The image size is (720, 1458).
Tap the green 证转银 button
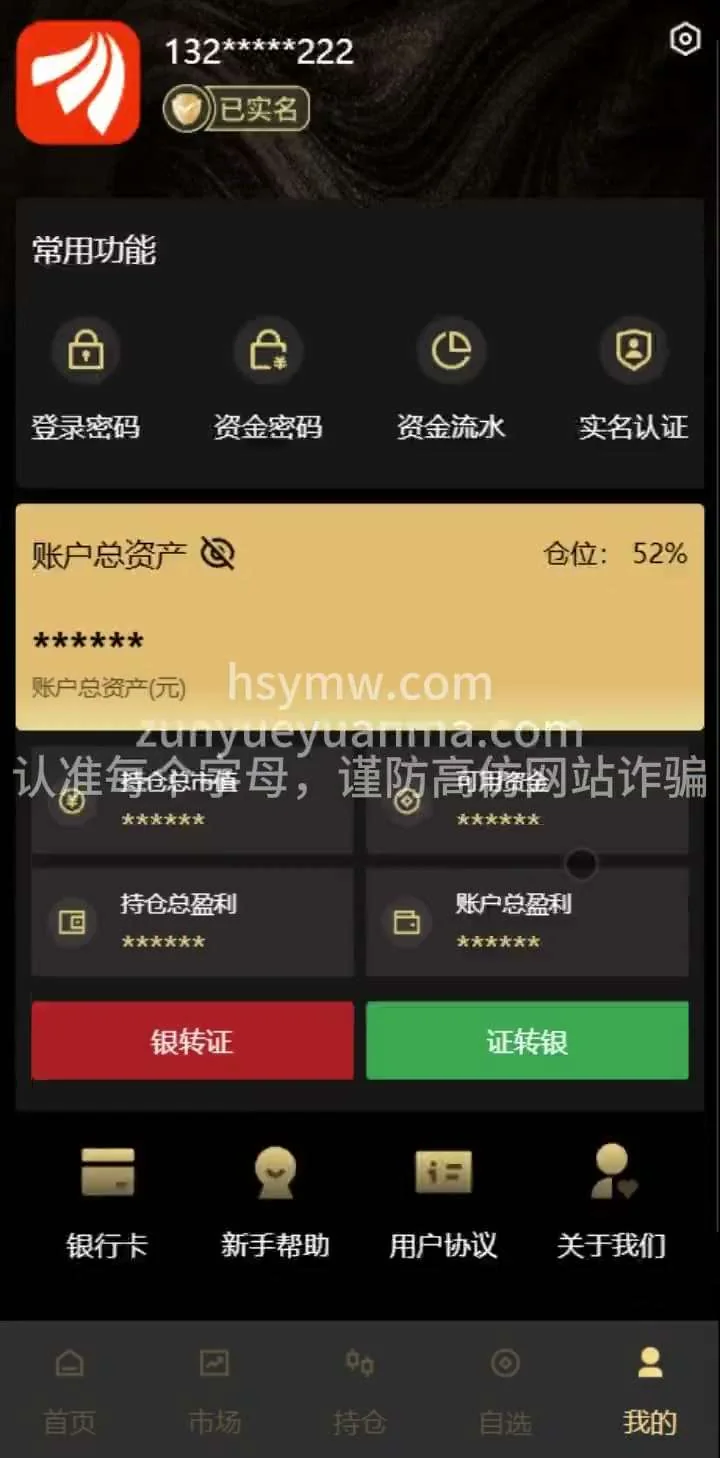tap(527, 1041)
